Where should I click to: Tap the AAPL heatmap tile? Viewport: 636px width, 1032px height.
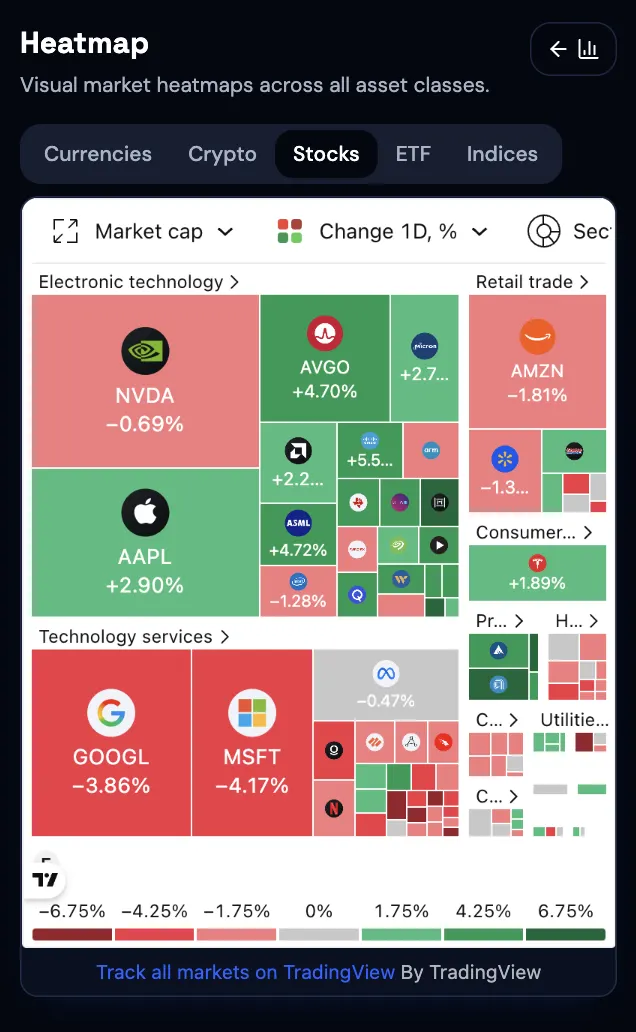tap(145, 542)
